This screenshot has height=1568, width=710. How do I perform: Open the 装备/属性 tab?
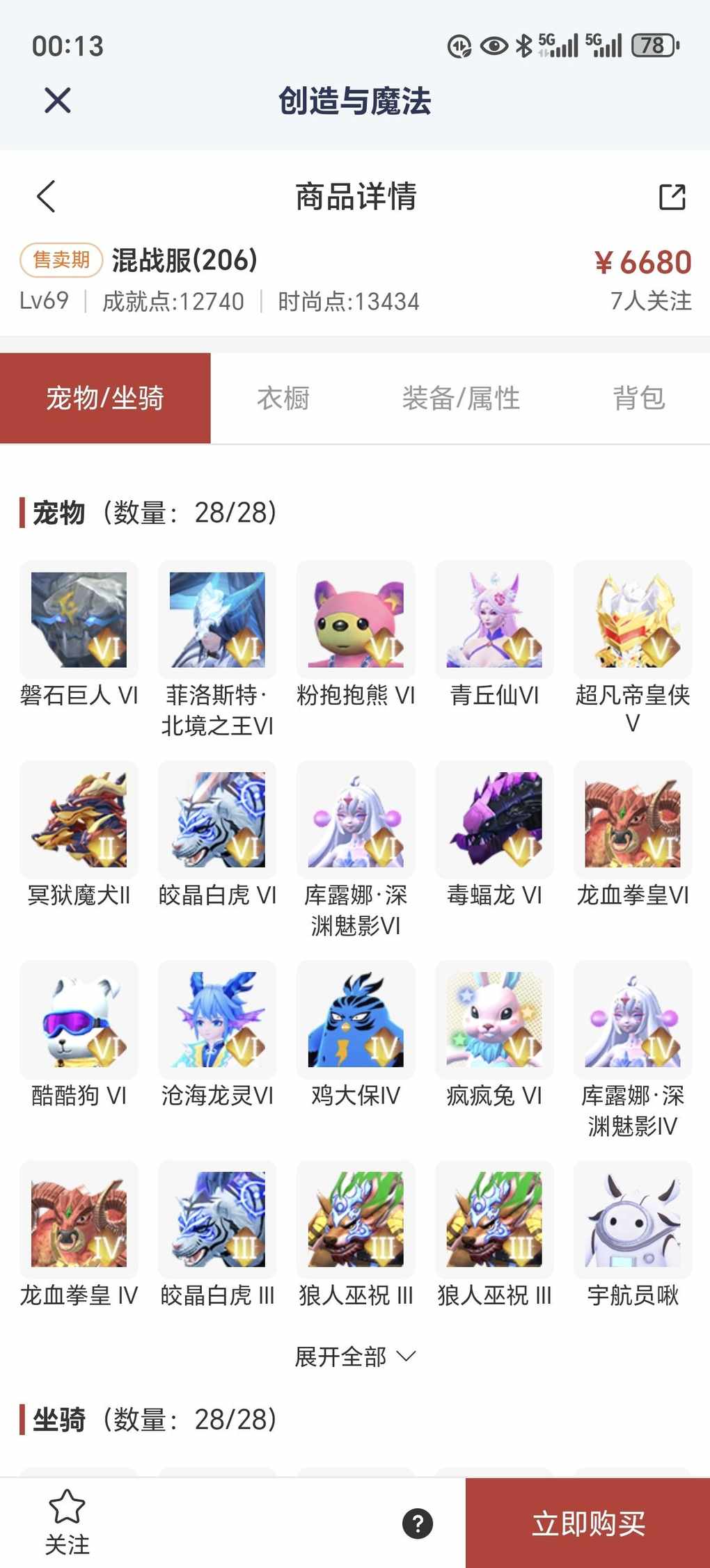click(x=461, y=399)
